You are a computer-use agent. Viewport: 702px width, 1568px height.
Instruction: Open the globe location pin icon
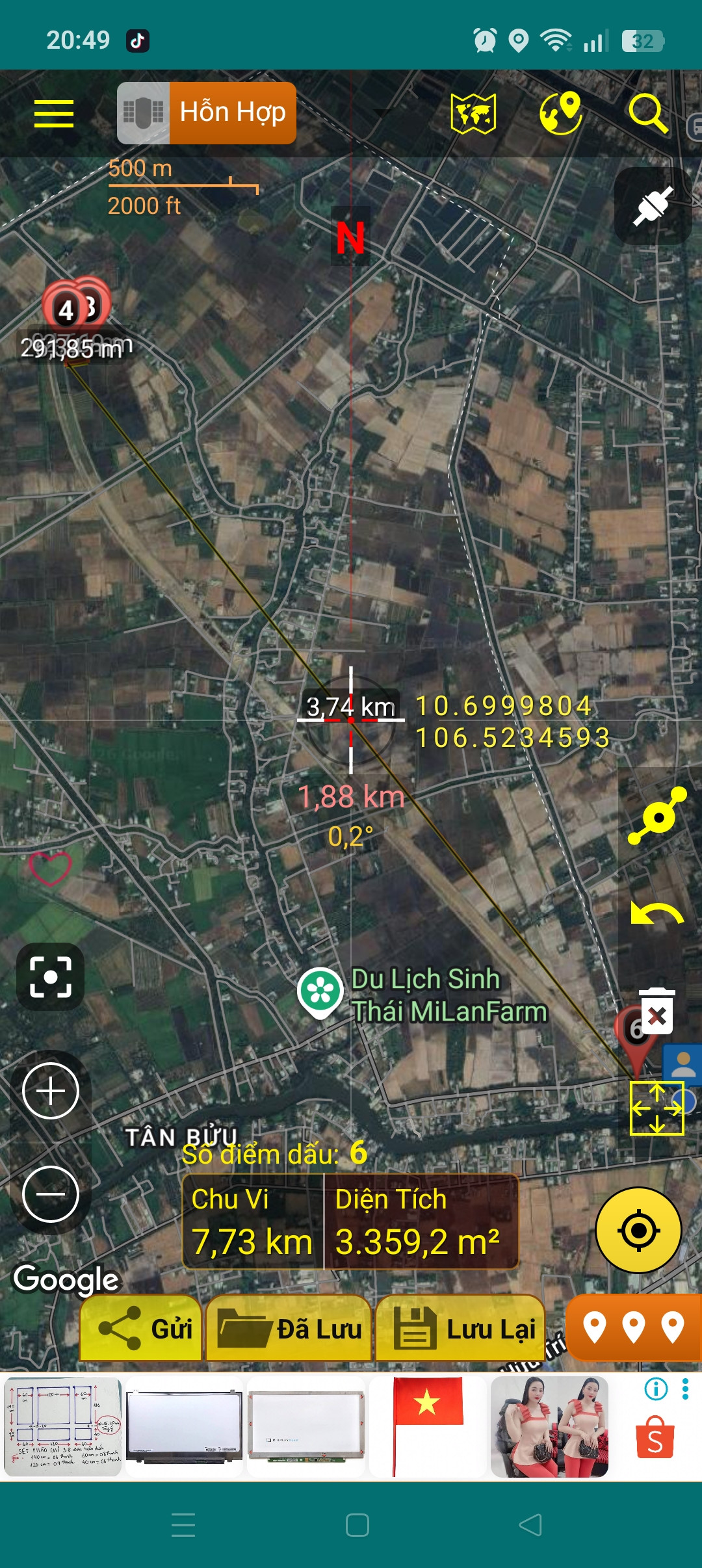point(560,113)
